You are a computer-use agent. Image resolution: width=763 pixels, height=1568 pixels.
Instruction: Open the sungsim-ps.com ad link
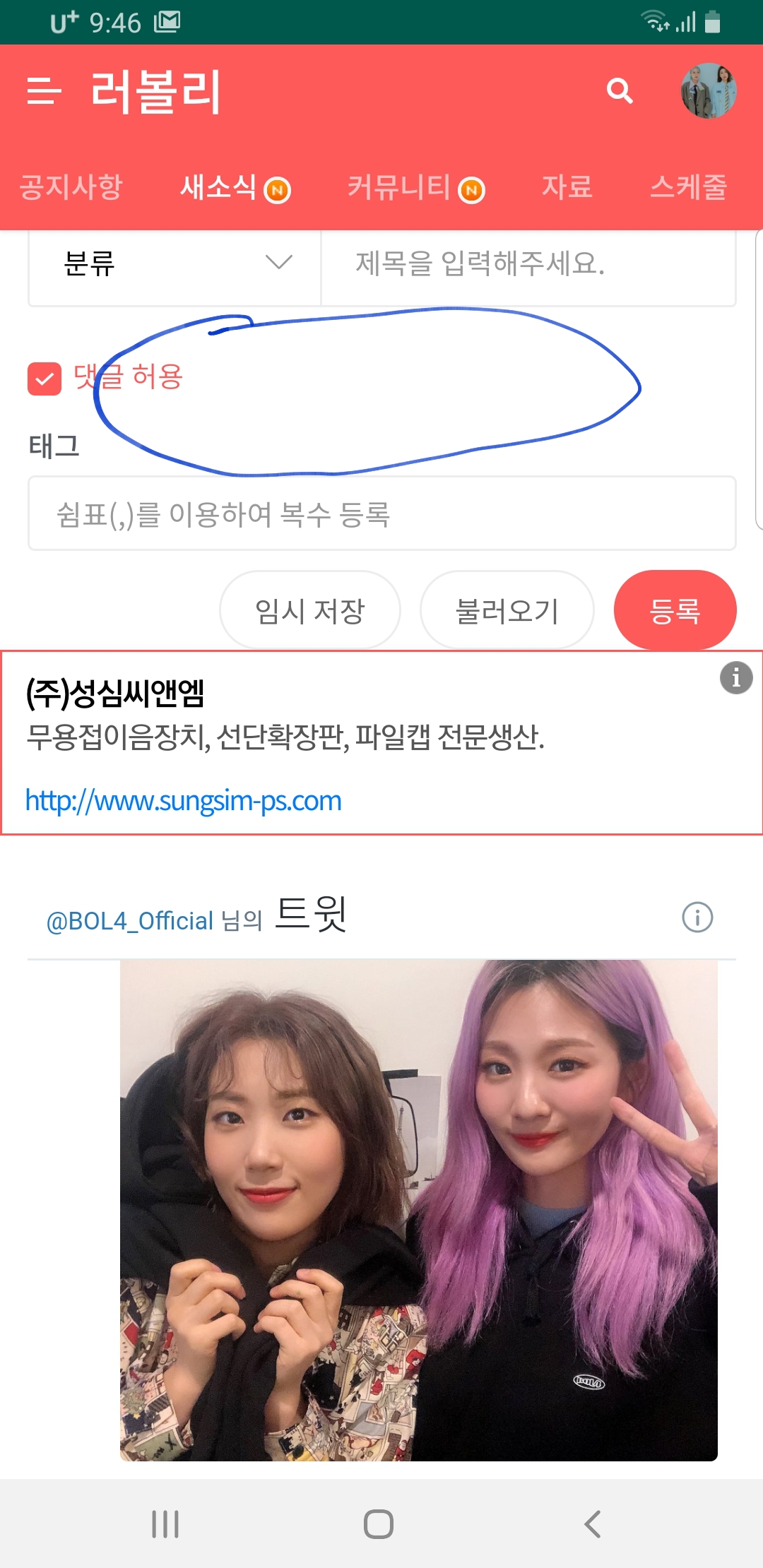tap(184, 801)
